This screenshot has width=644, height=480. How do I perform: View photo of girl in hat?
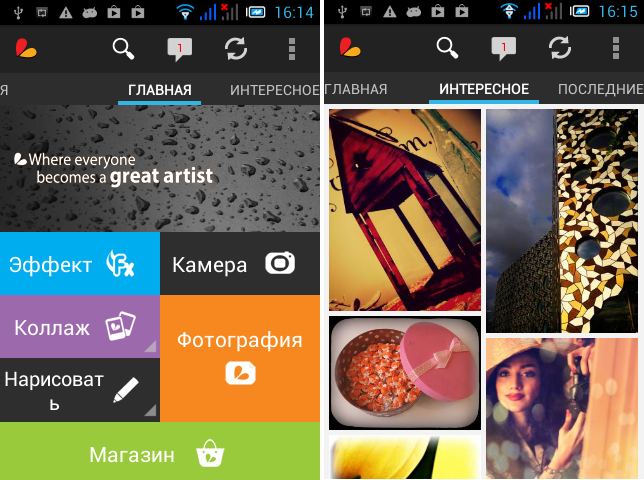coord(562,408)
